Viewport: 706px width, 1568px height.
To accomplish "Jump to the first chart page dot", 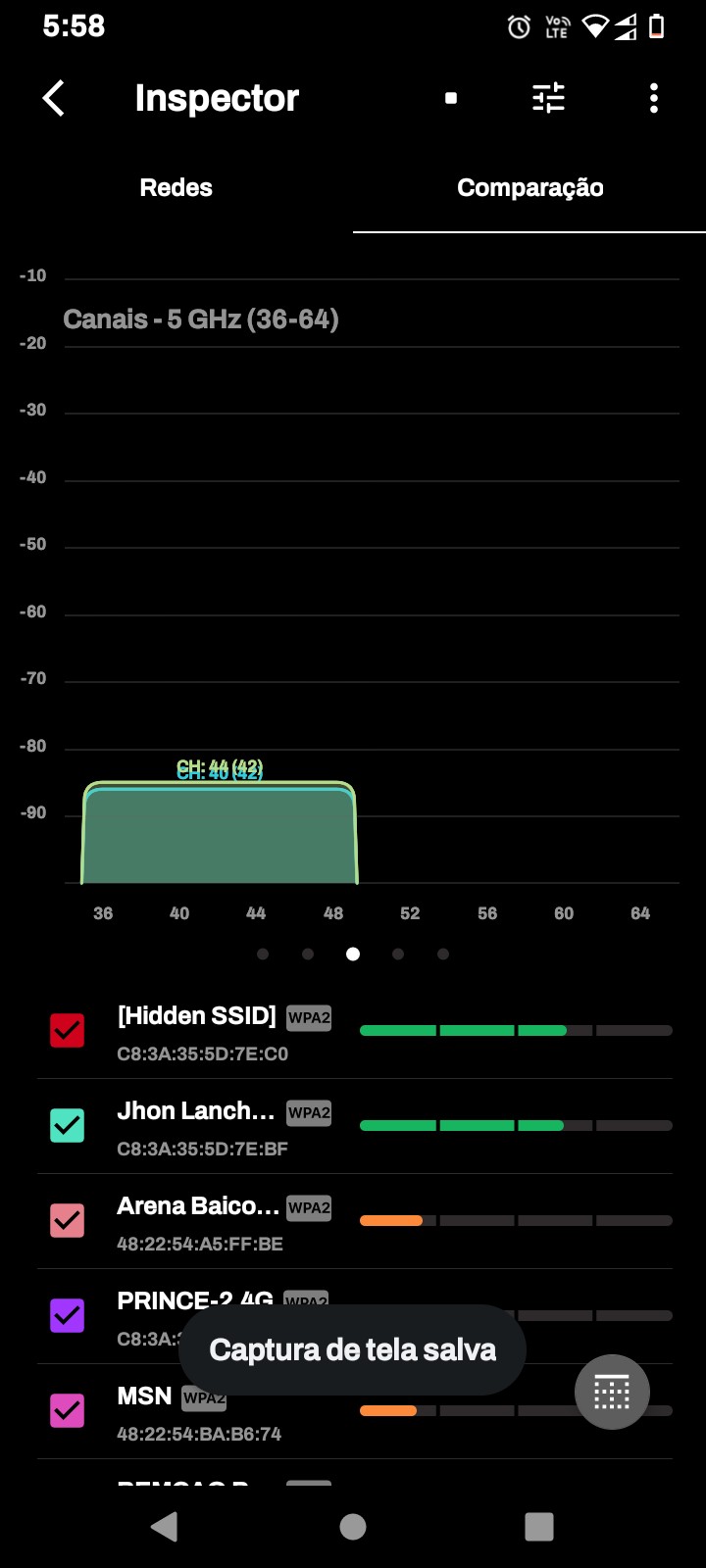I will 263,954.
